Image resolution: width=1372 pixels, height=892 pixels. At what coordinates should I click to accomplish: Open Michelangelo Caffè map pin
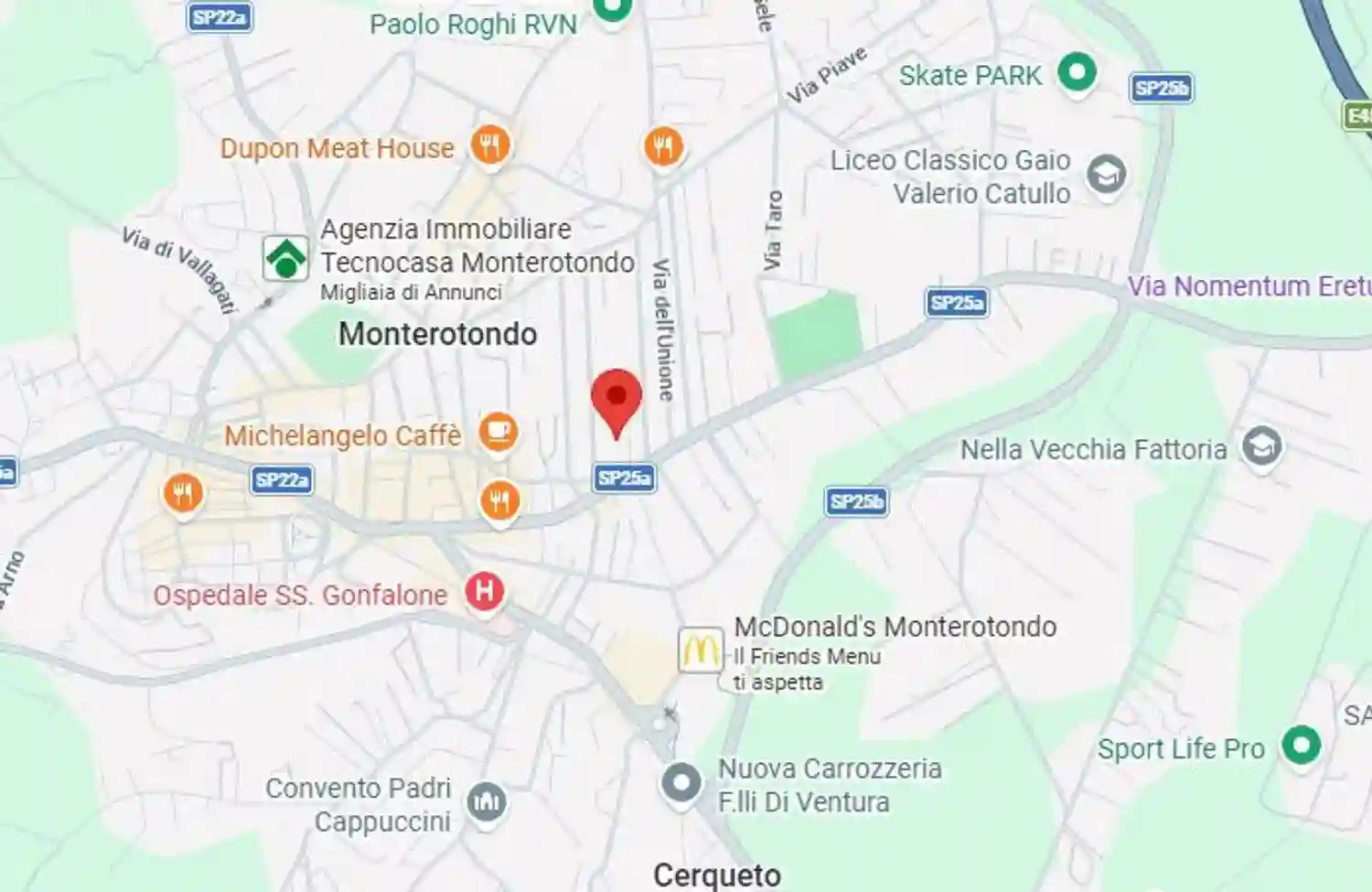point(498,431)
